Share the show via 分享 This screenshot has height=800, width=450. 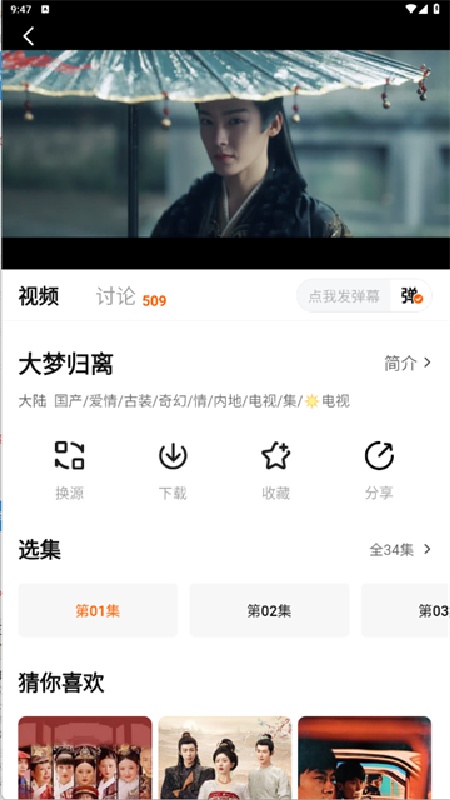point(379,469)
